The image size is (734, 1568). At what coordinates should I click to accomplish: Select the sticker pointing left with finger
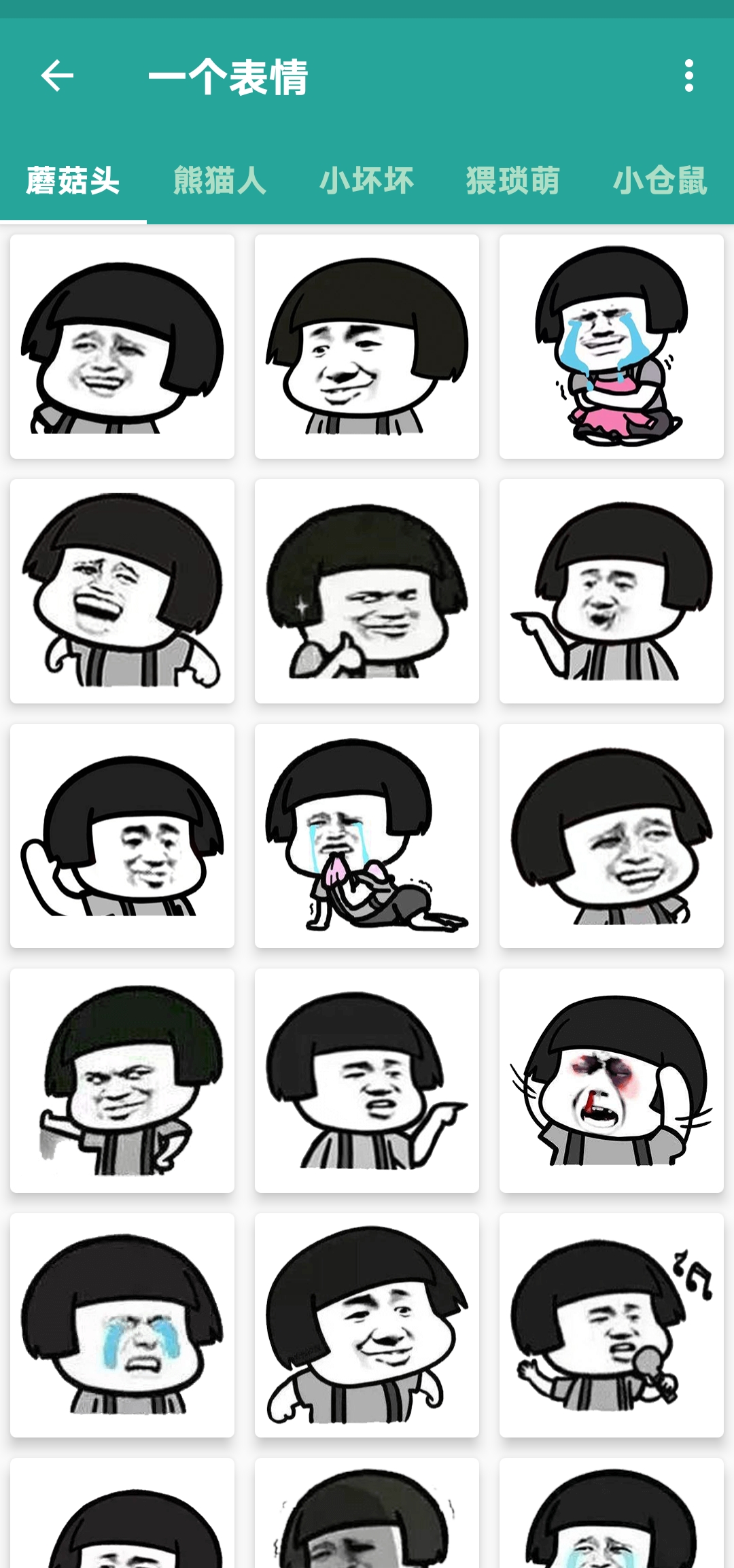(x=611, y=591)
